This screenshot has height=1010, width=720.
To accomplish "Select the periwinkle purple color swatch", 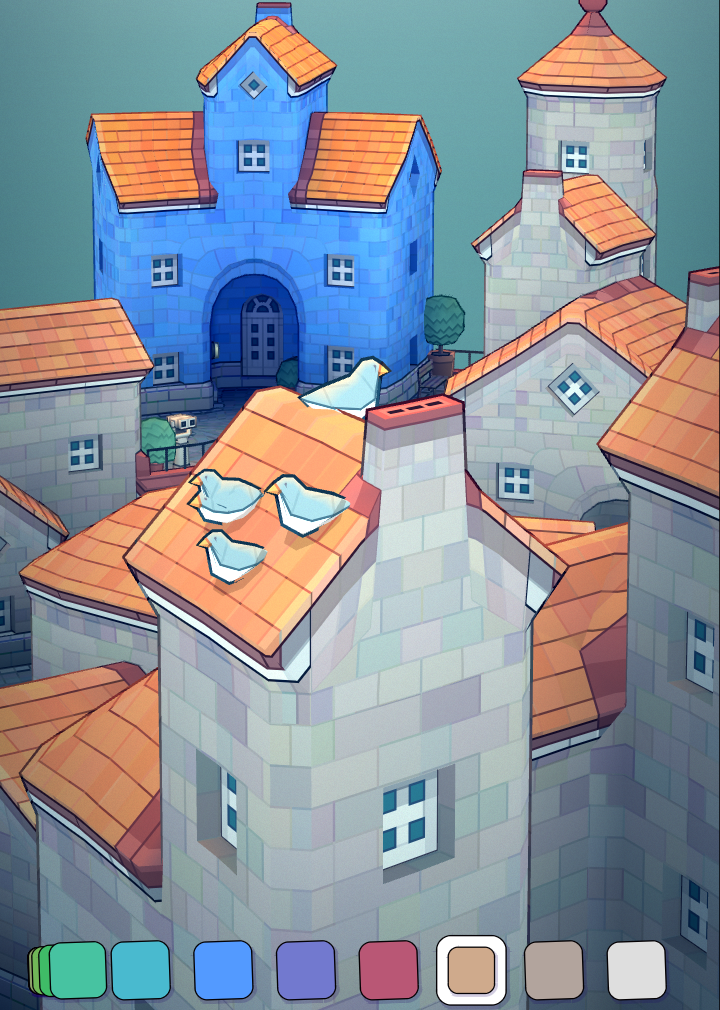I will coord(305,970).
